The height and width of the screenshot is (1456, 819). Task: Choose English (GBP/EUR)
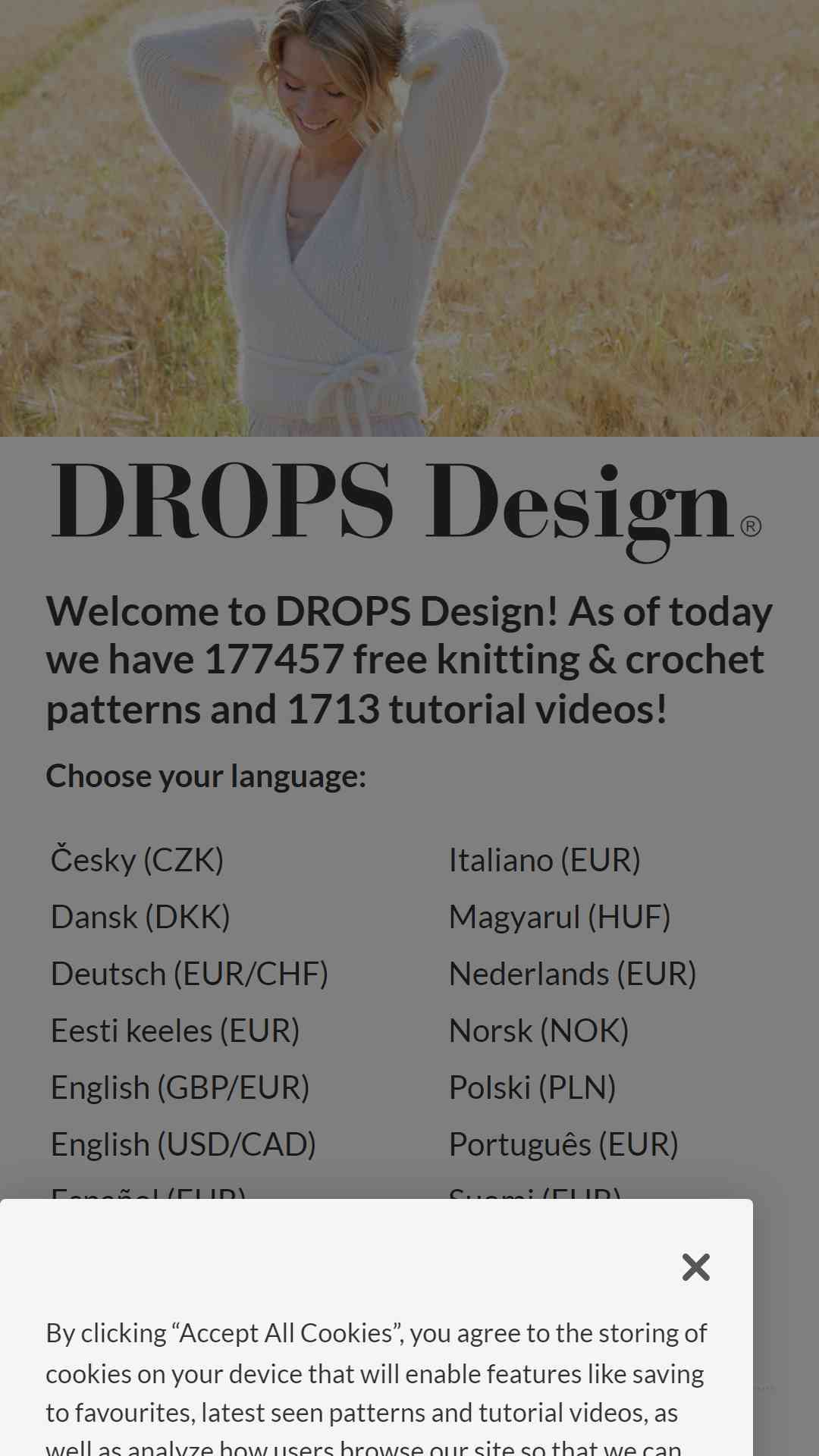180,1088
